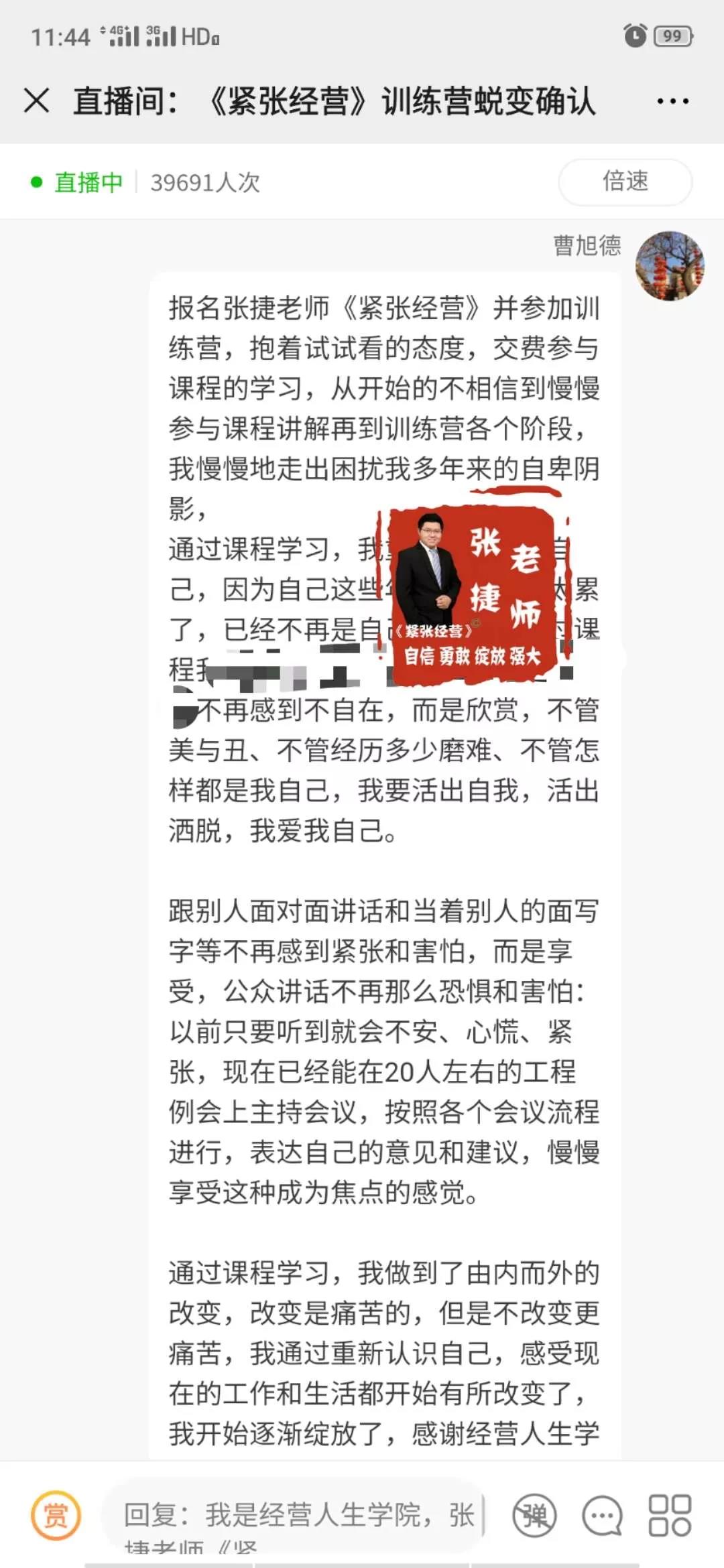Tap the 赏 reward icon
Viewport: 724px width, 1568px height.
pyautogui.click(x=56, y=1515)
